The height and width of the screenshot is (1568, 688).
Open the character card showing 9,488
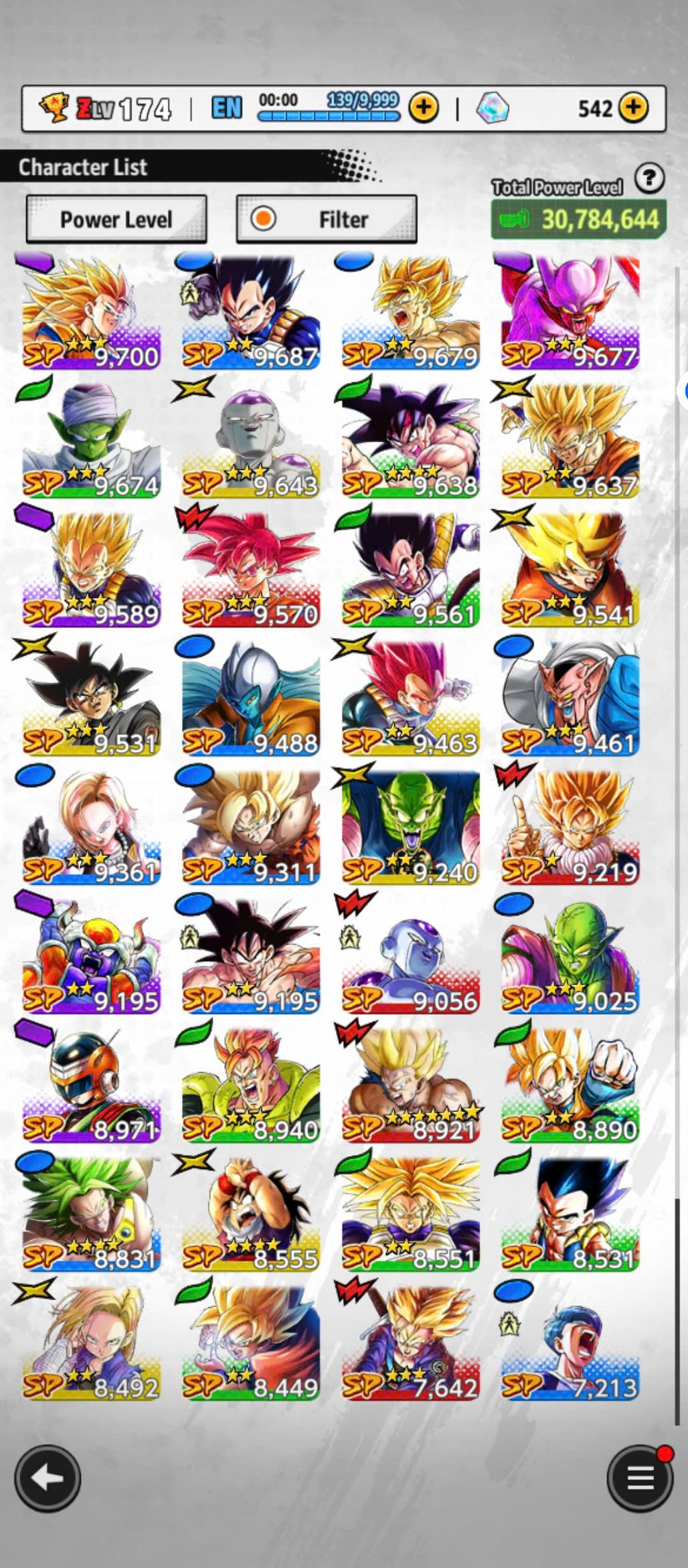tap(251, 699)
